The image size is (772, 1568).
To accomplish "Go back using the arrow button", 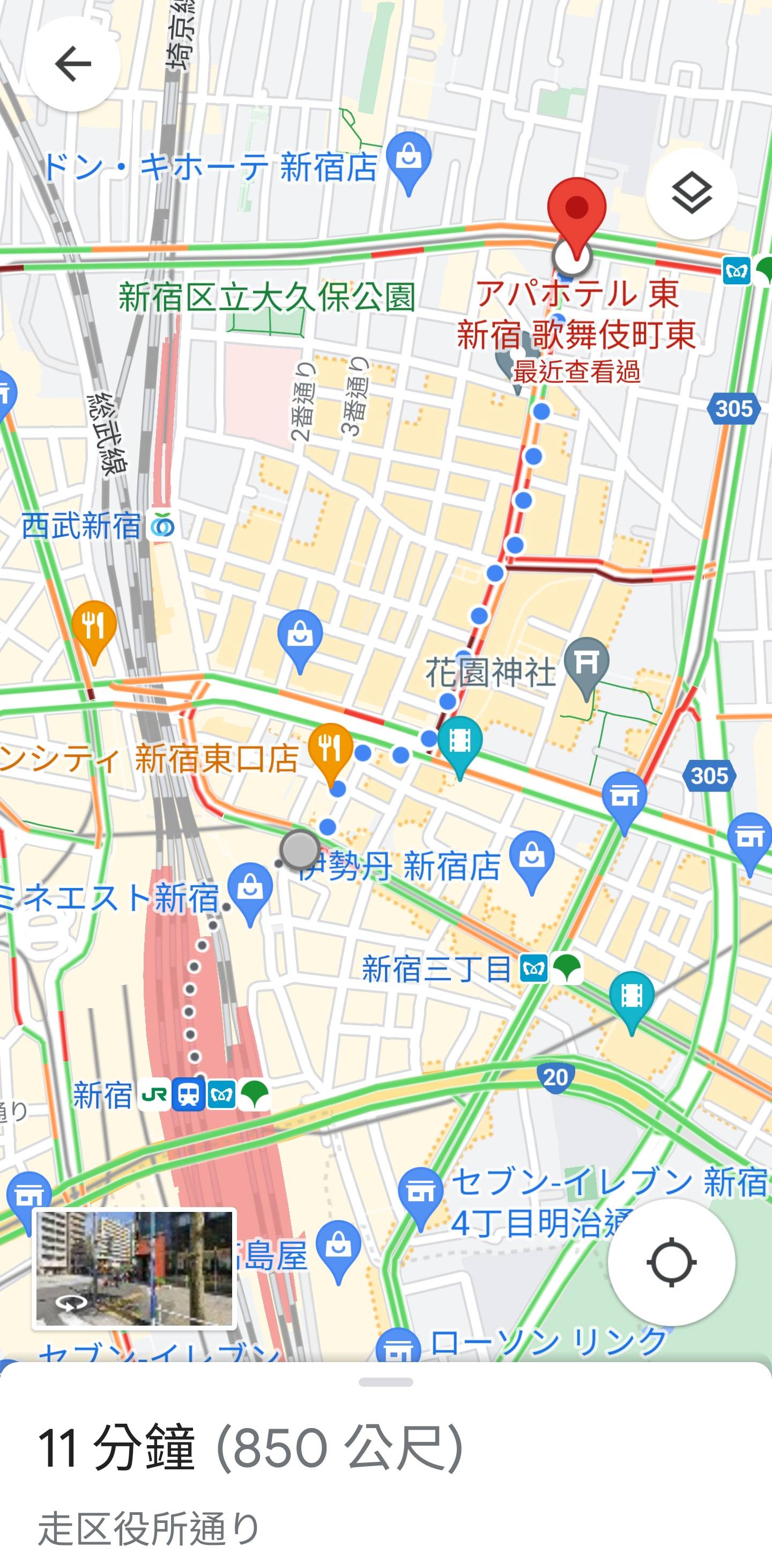I will coord(72,64).
